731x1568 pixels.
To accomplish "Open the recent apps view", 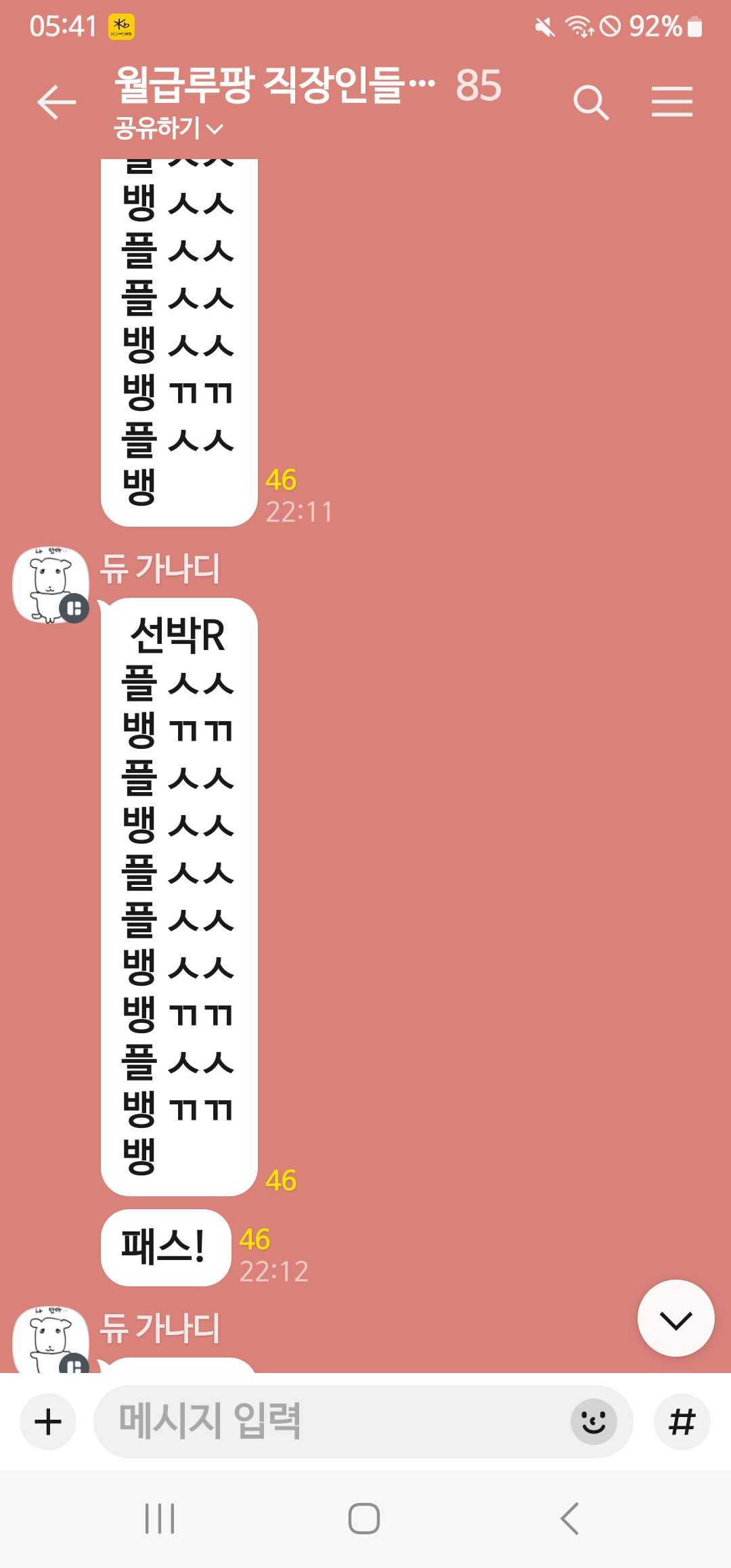I will (x=160, y=1519).
